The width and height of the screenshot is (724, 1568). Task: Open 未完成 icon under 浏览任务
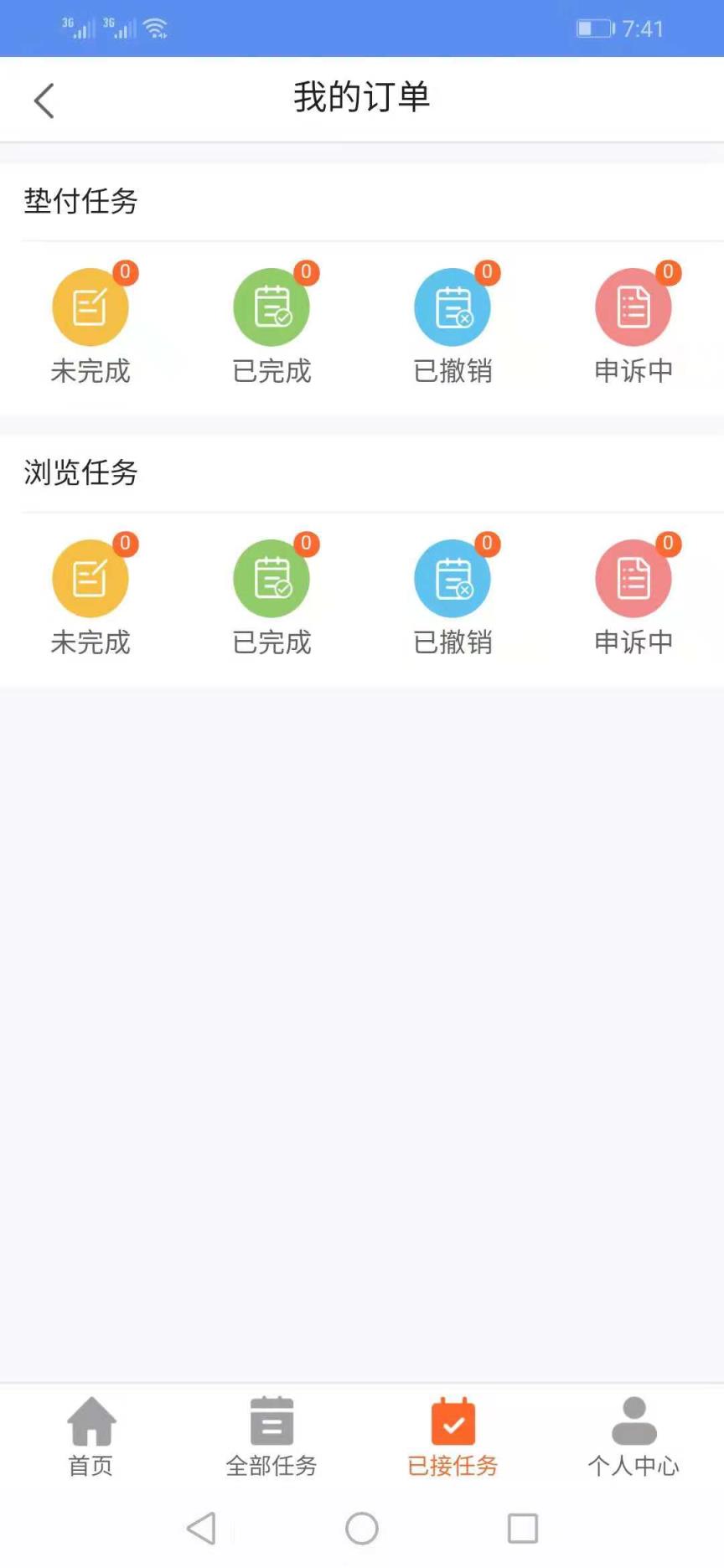pyautogui.click(x=90, y=578)
